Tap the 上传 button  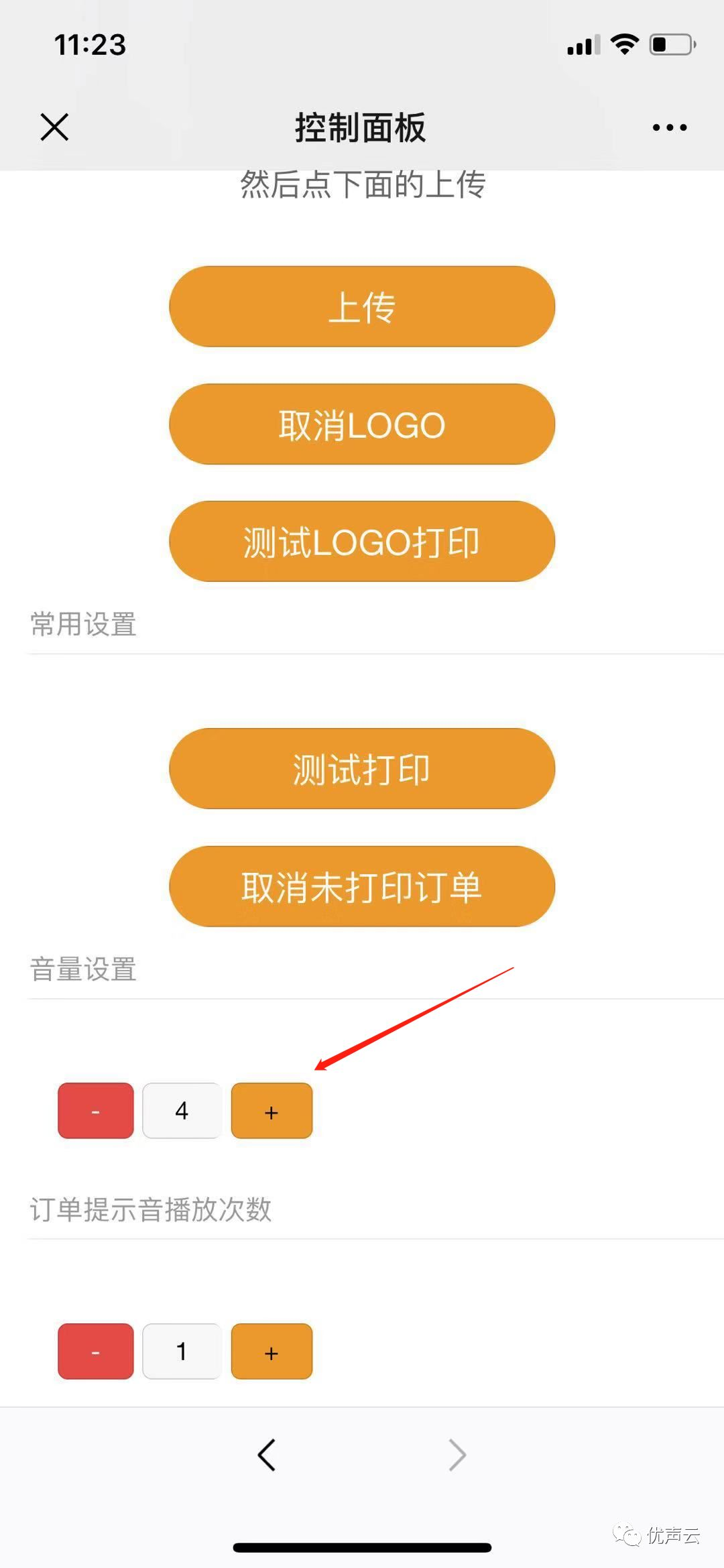pos(362,306)
